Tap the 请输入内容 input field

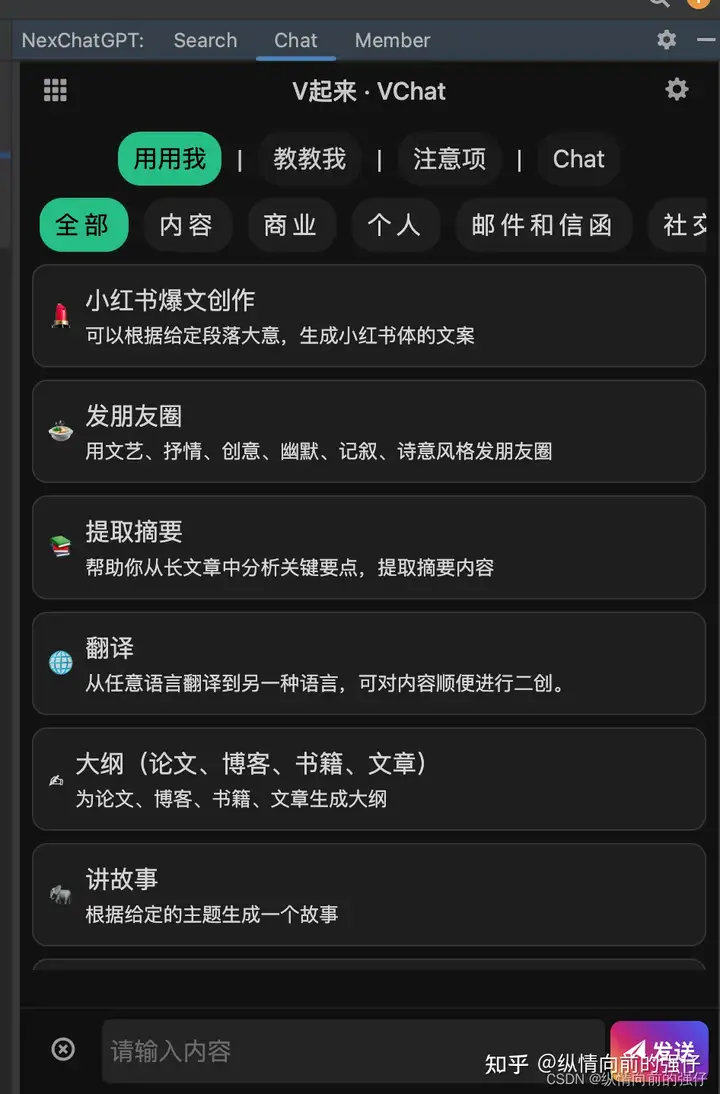point(350,1051)
